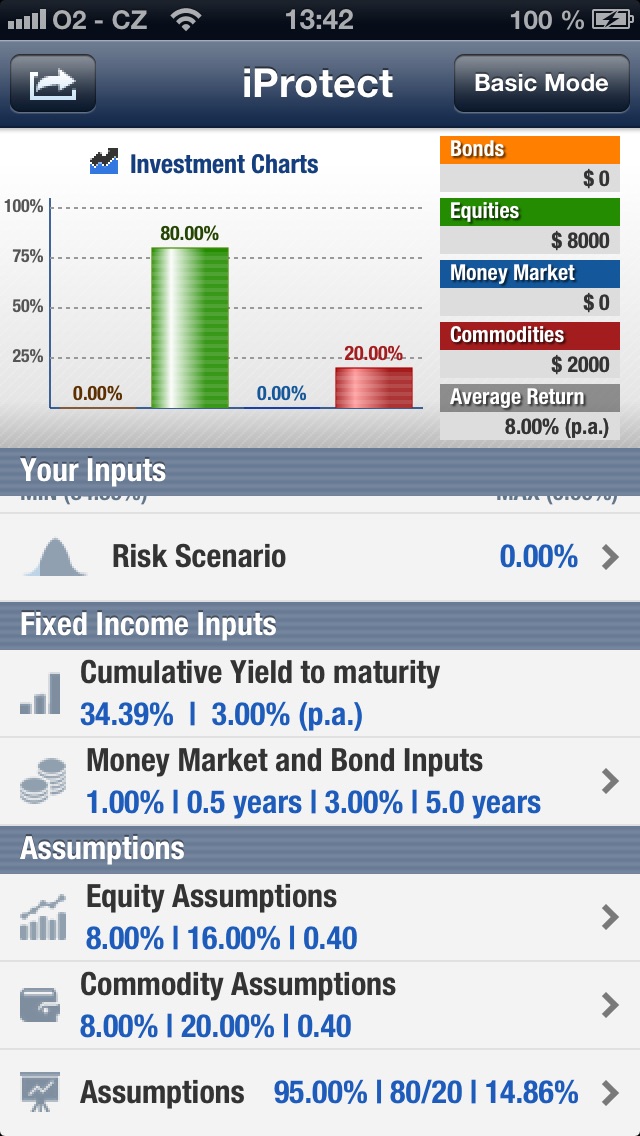Screen dimensions: 640x1136
Task: Tap the share icon in the header
Action: coord(53,83)
